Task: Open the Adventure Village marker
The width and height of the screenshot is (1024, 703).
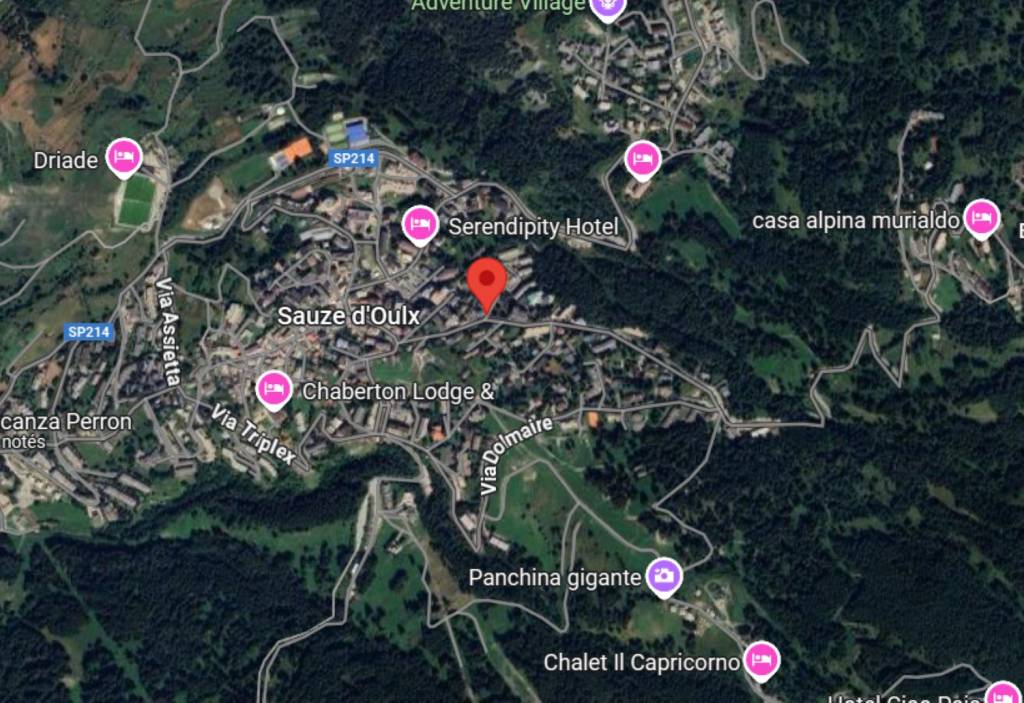Action: [606, 8]
